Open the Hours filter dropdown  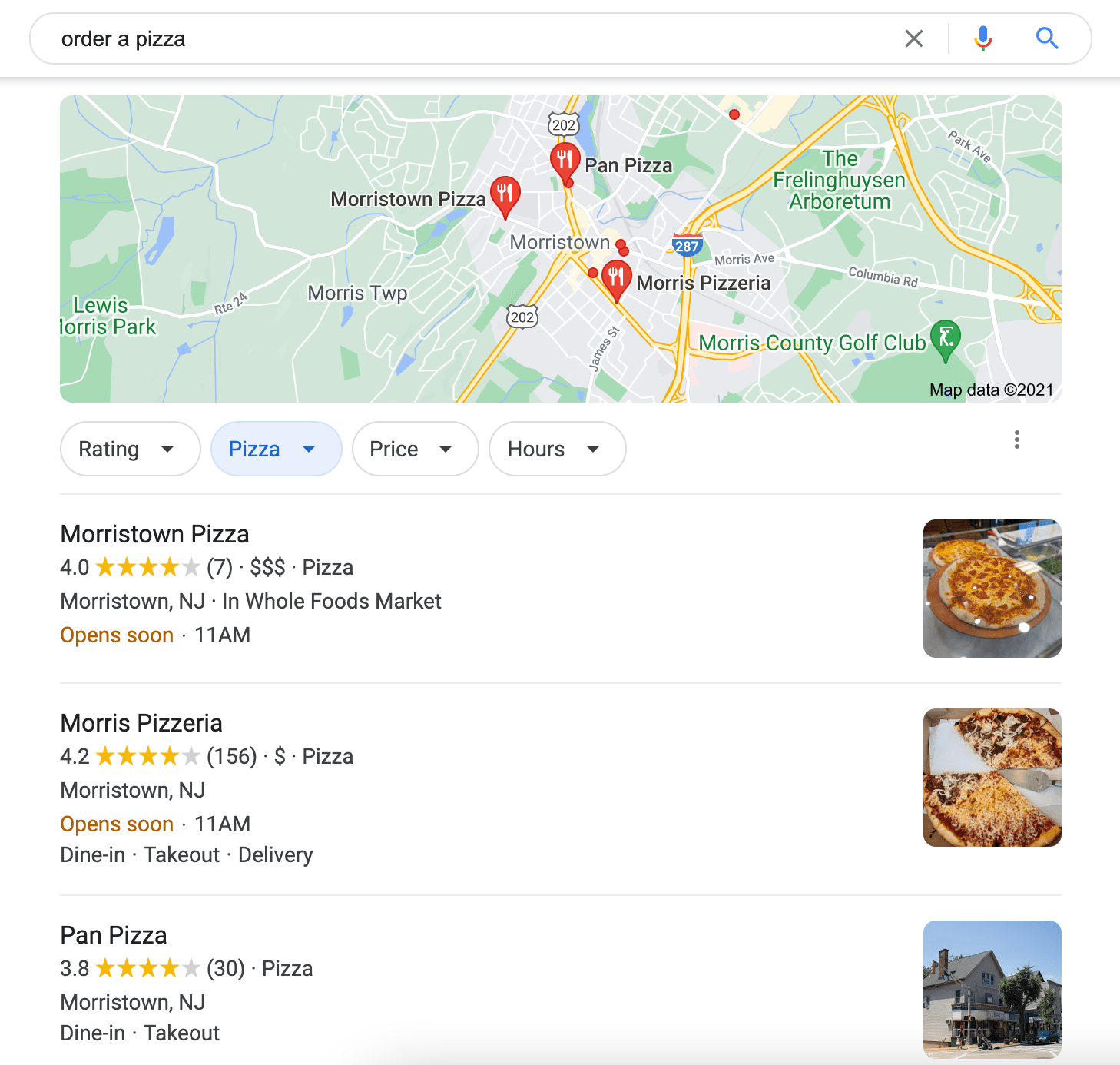coord(557,449)
